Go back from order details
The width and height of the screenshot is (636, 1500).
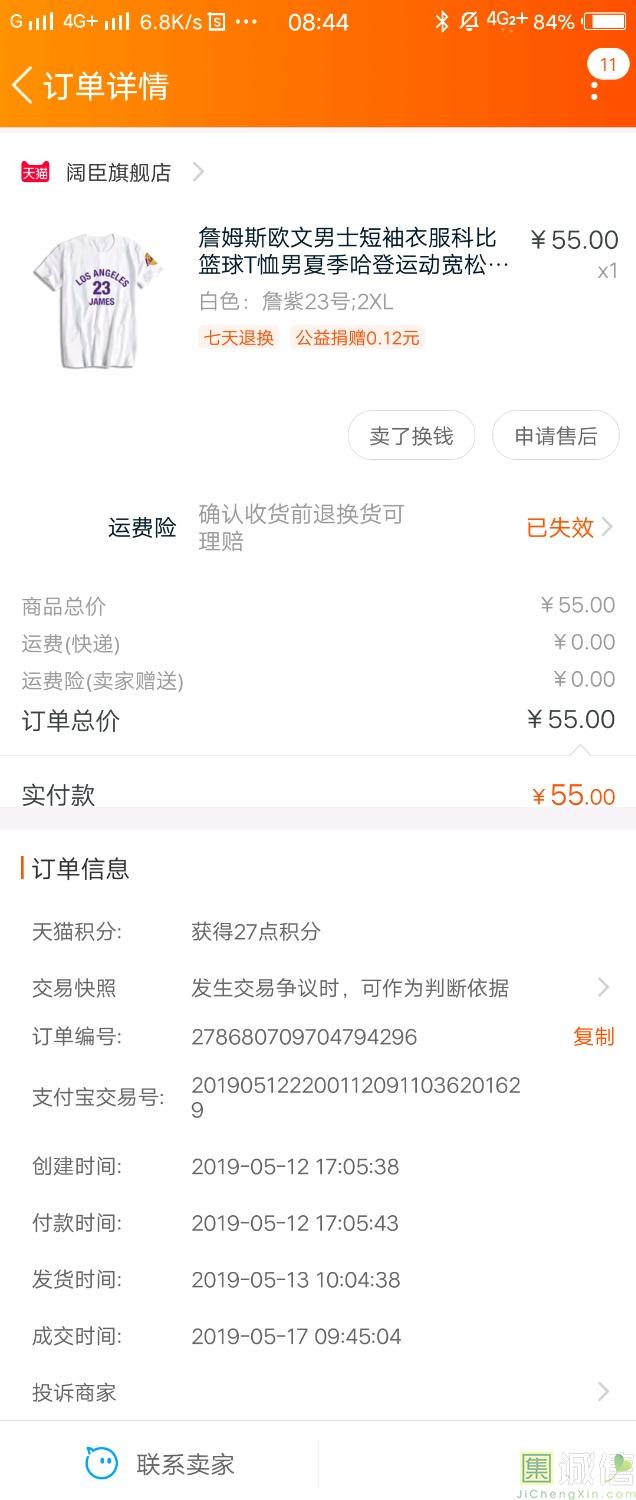[x=22, y=86]
